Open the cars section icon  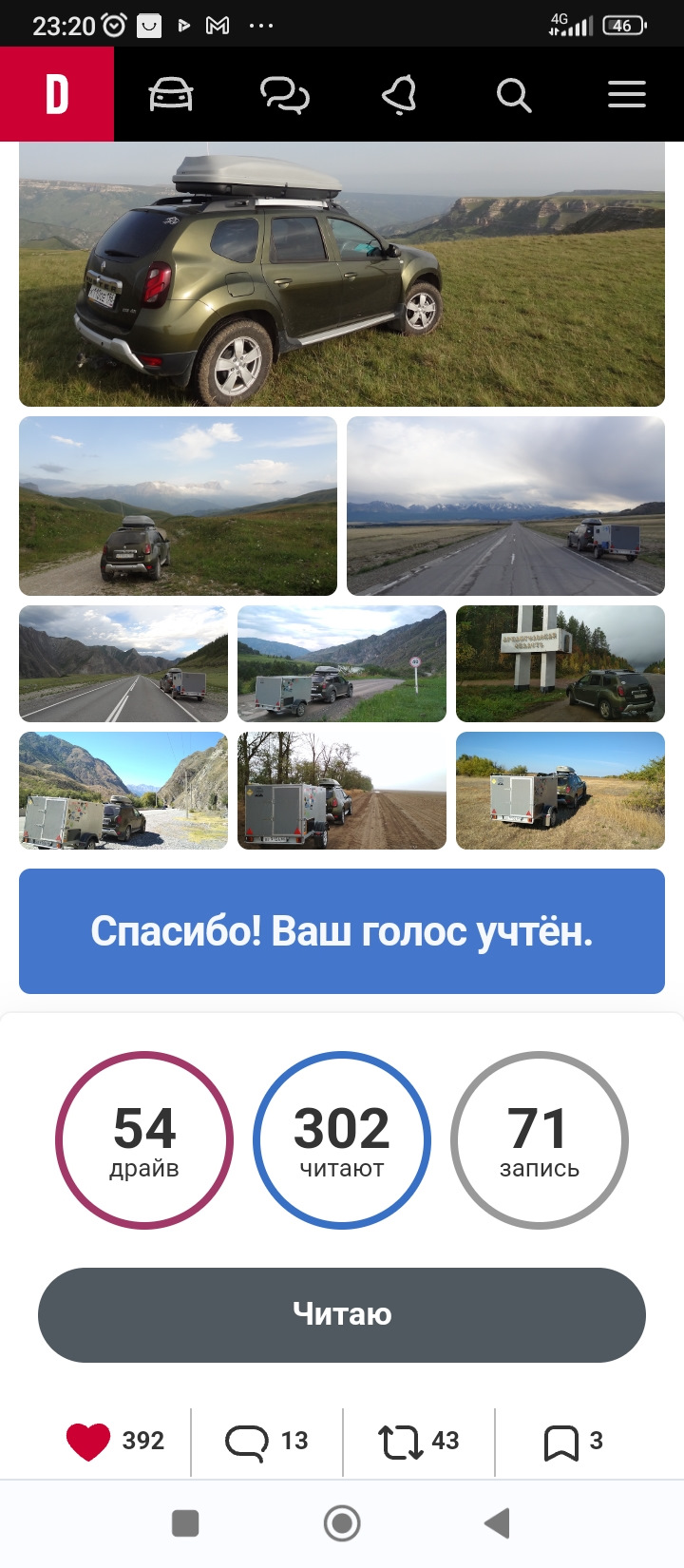pos(171,95)
